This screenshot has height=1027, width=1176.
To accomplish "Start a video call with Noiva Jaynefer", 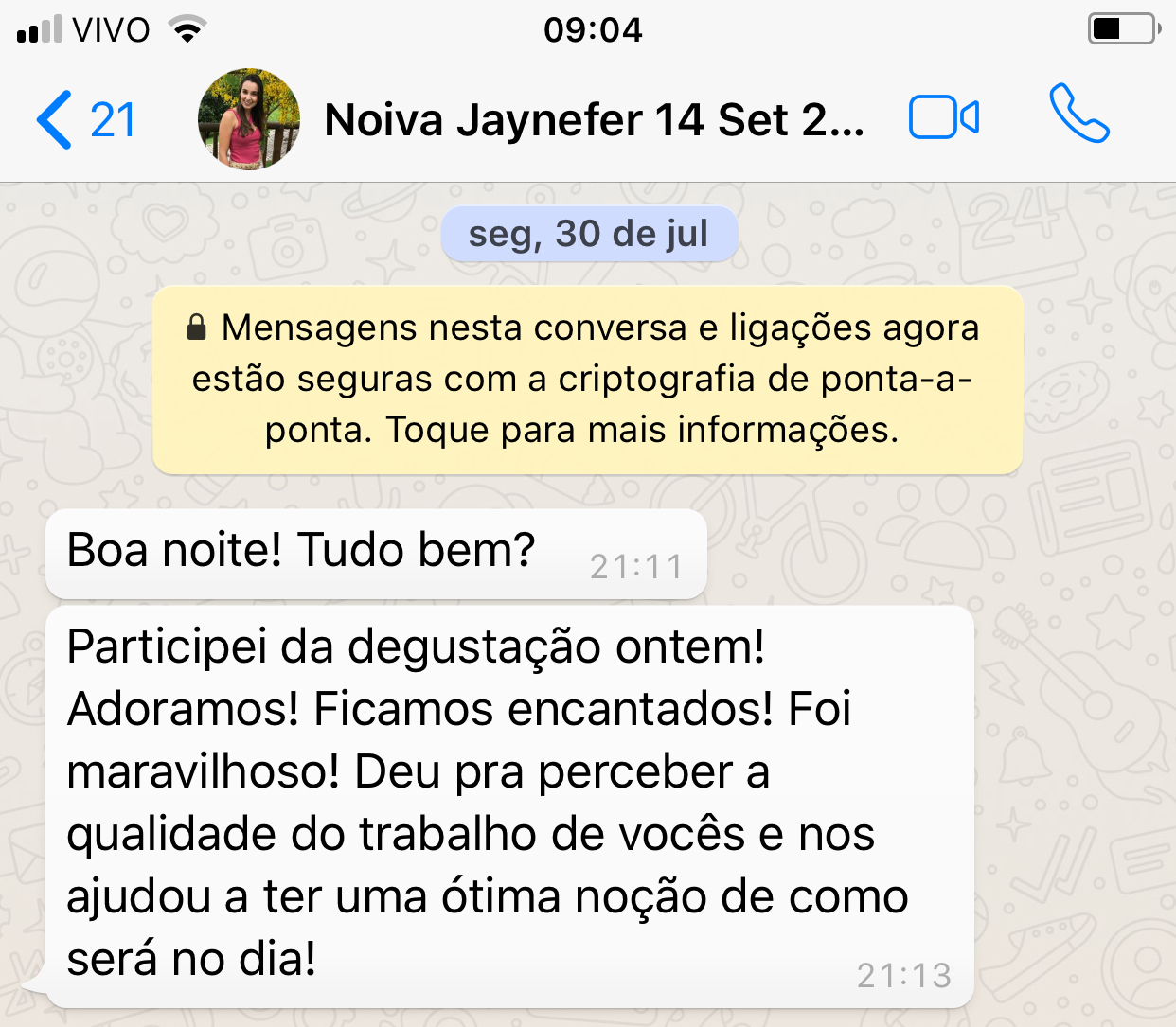I will point(944,118).
